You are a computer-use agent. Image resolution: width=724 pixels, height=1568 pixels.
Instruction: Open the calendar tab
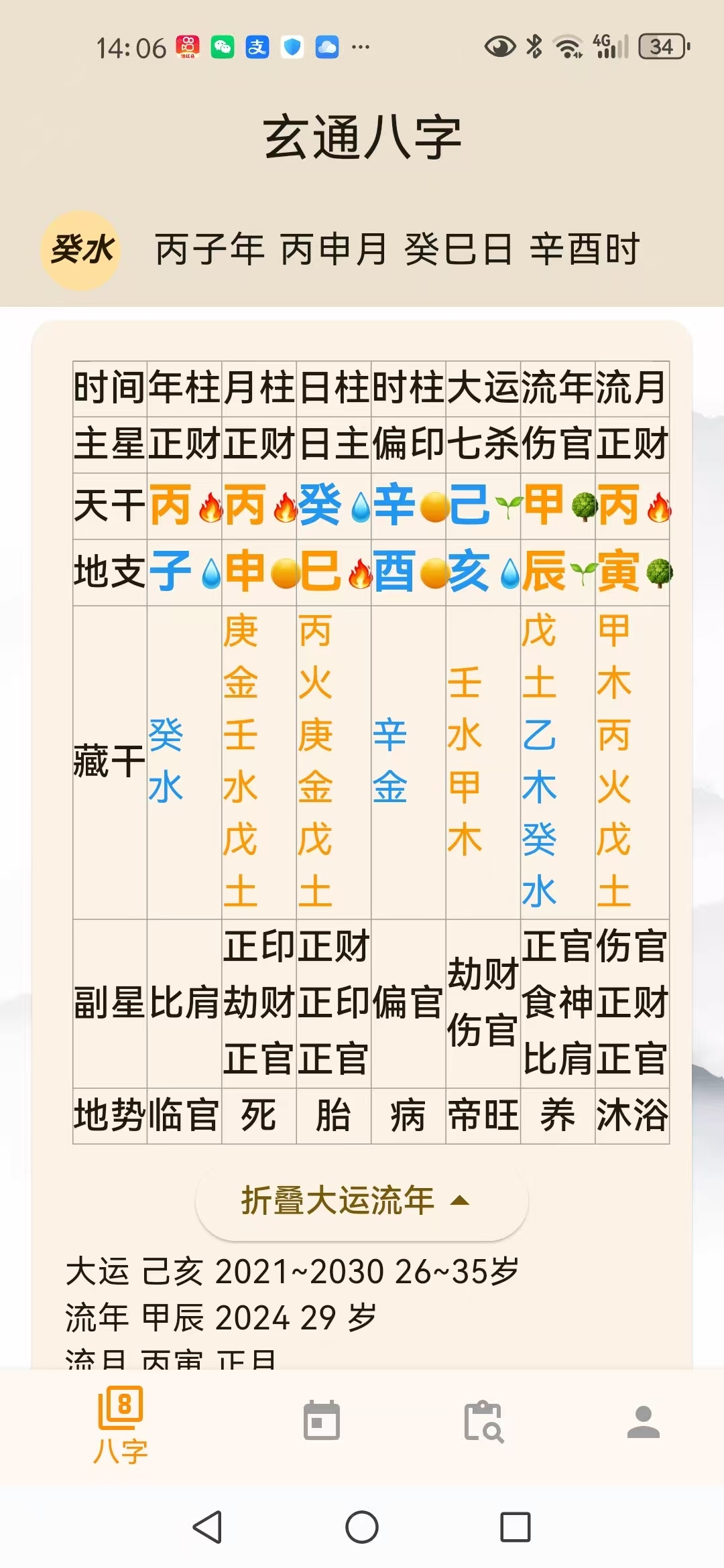(x=322, y=1421)
